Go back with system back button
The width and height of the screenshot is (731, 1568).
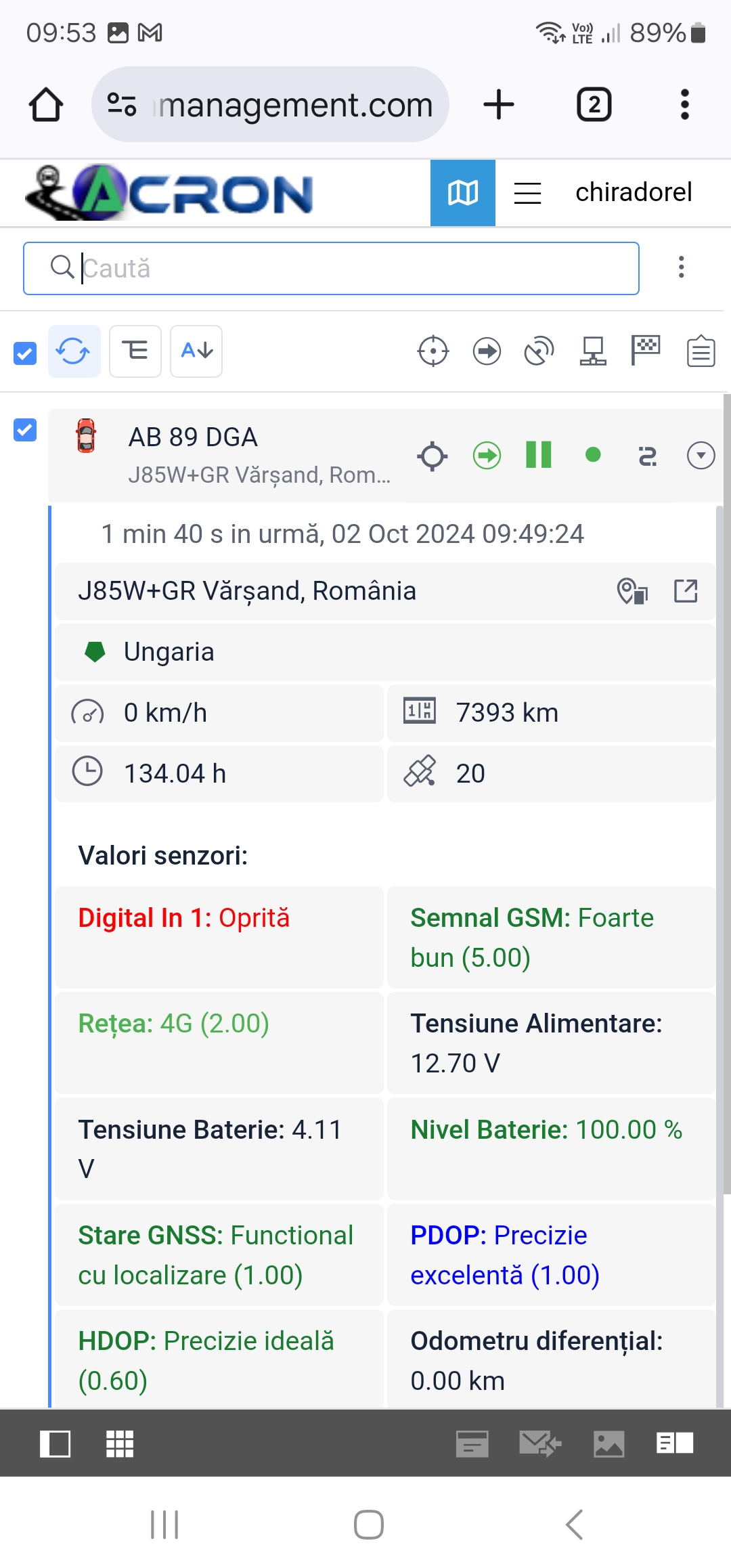(574, 1525)
